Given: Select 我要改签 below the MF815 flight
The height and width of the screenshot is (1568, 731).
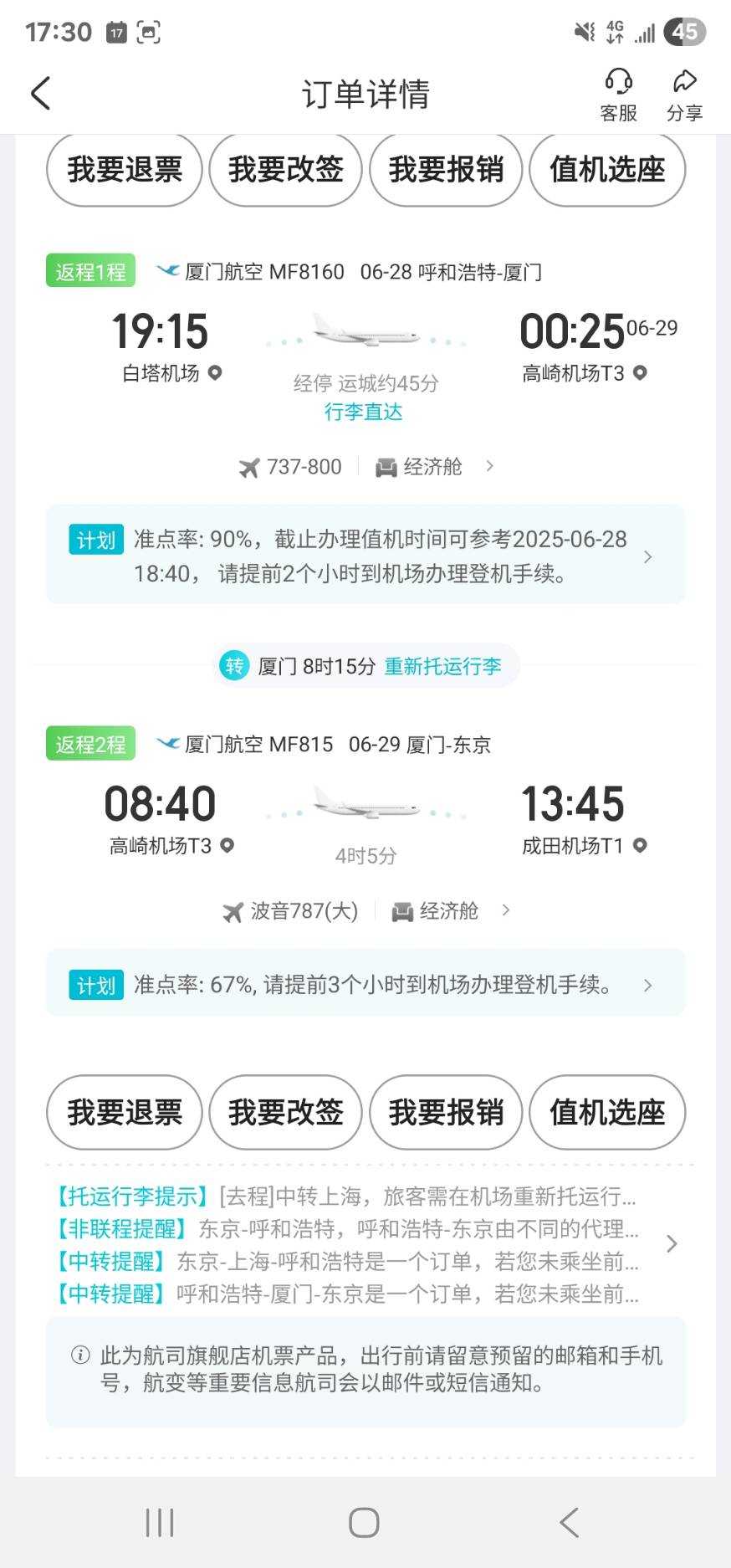Looking at the screenshot, I should click(285, 1112).
